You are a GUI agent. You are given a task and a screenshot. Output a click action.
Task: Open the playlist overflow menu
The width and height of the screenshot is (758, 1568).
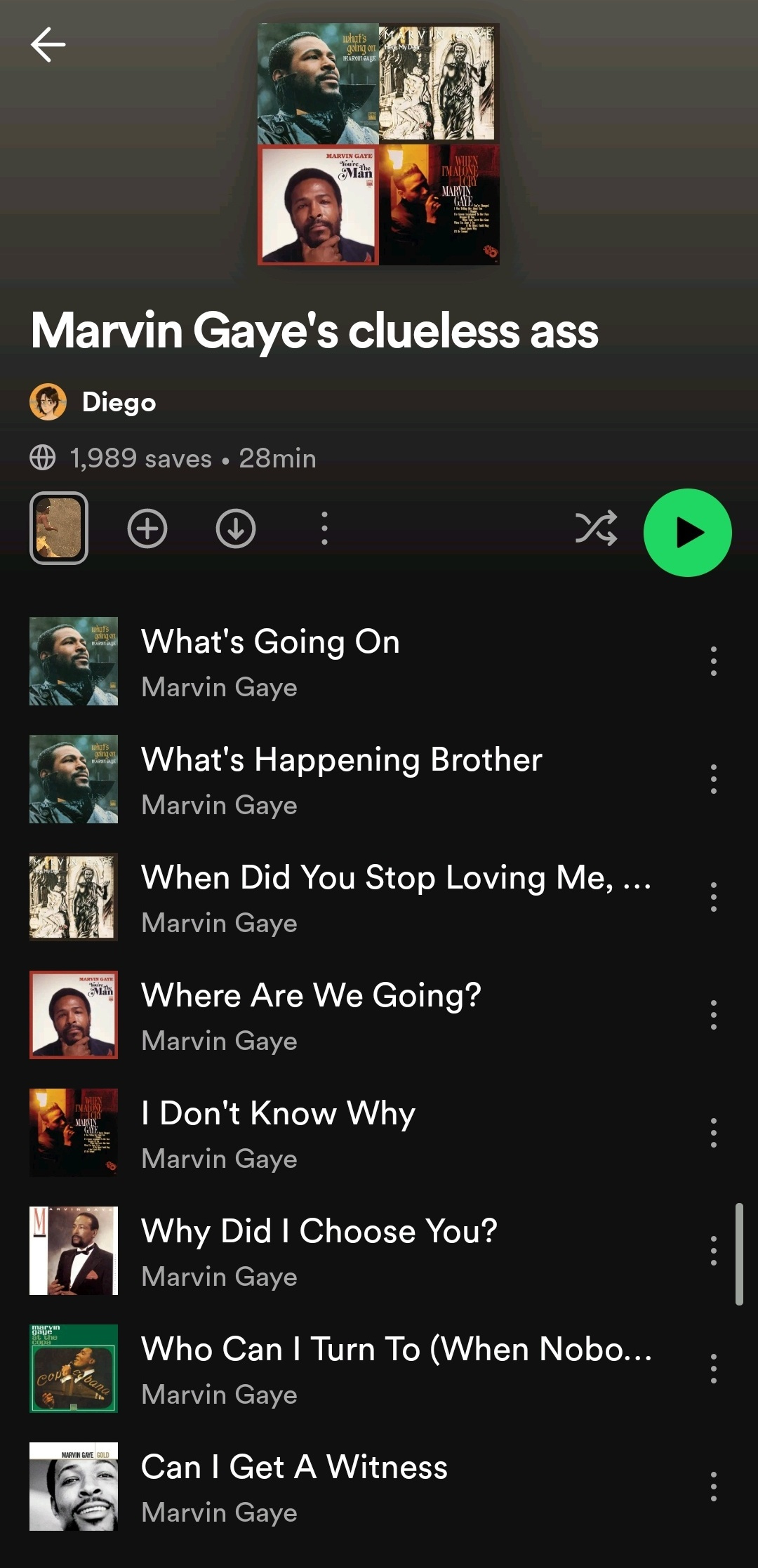click(x=324, y=529)
